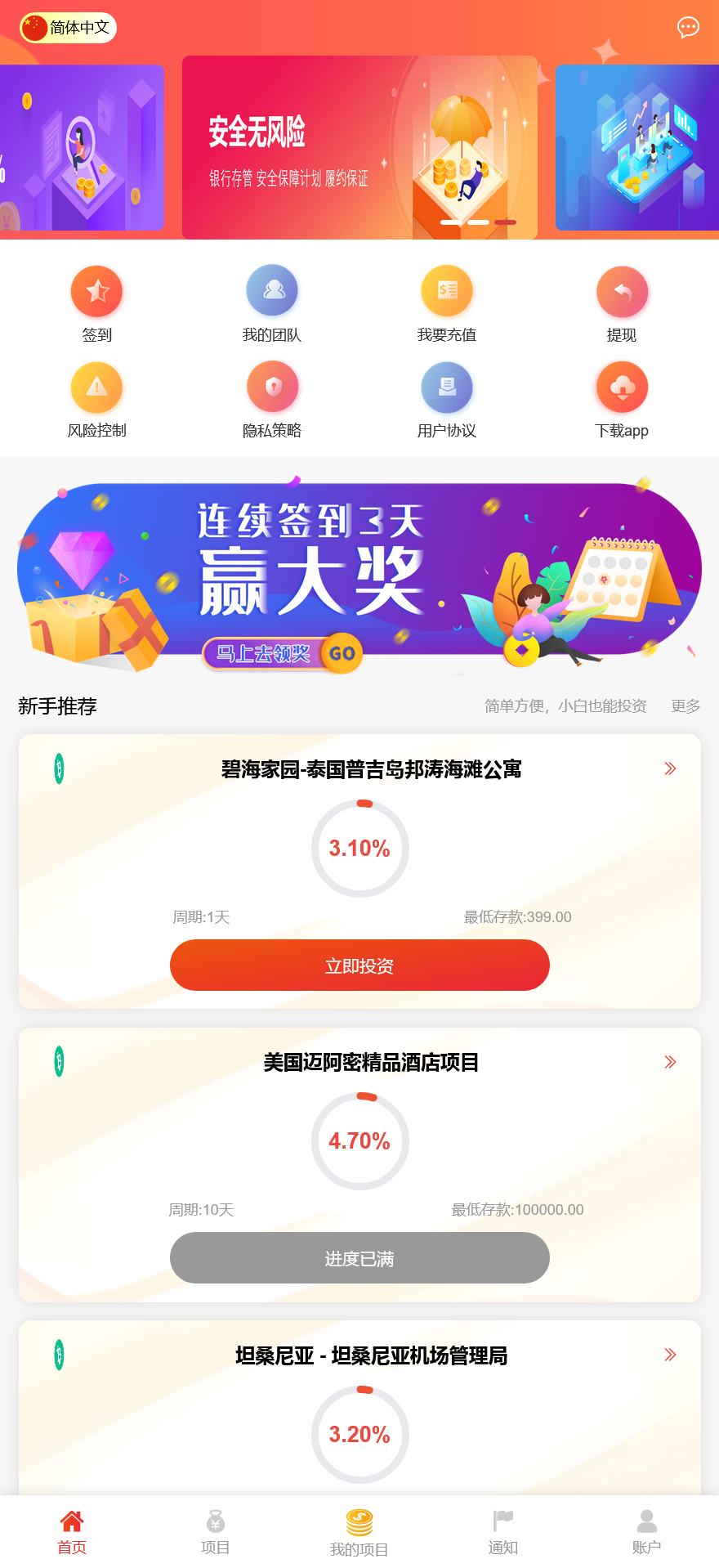The height and width of the screenshot is (1568, 719).
Task: Open 更多 to see more projects
Action: (686, 706)
